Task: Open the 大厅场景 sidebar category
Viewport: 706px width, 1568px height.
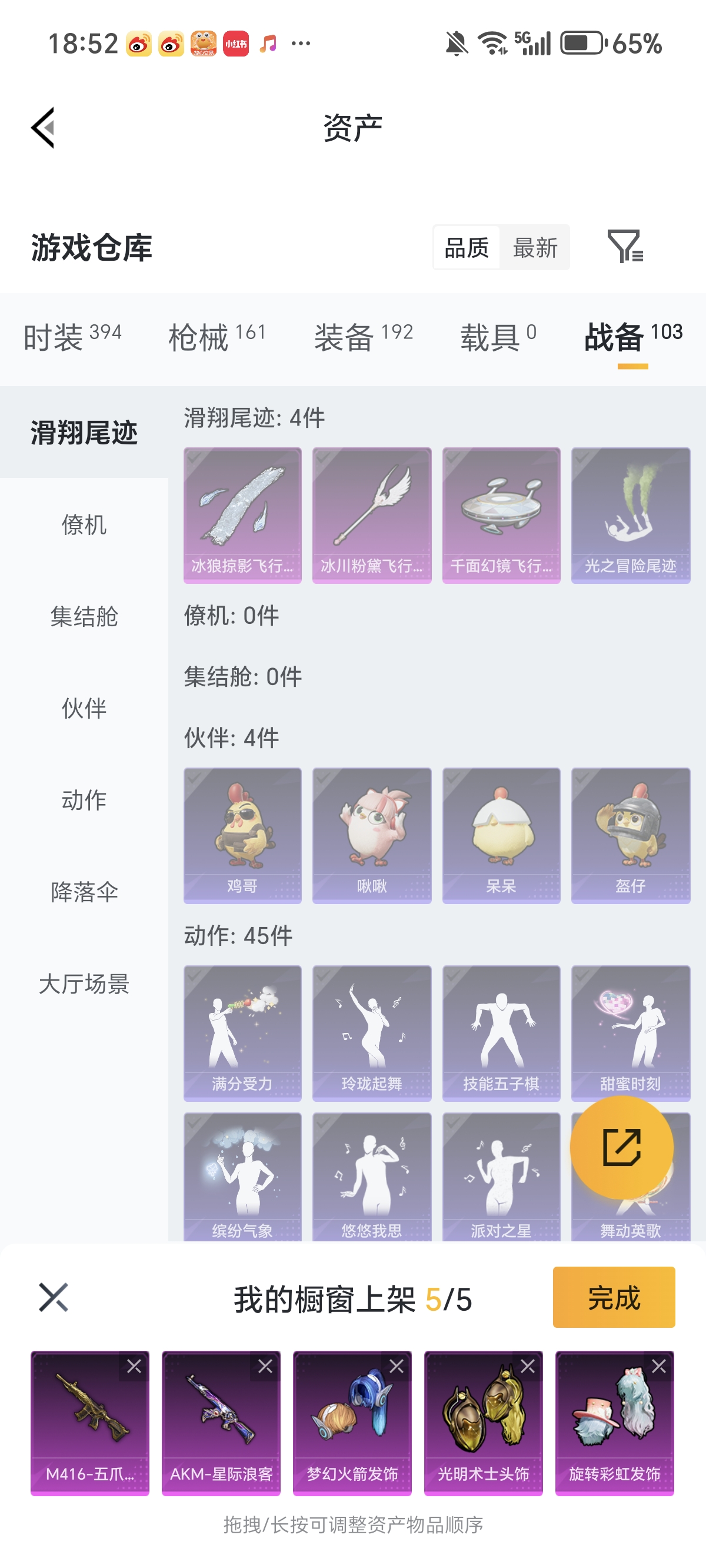Action: [84, 984]
